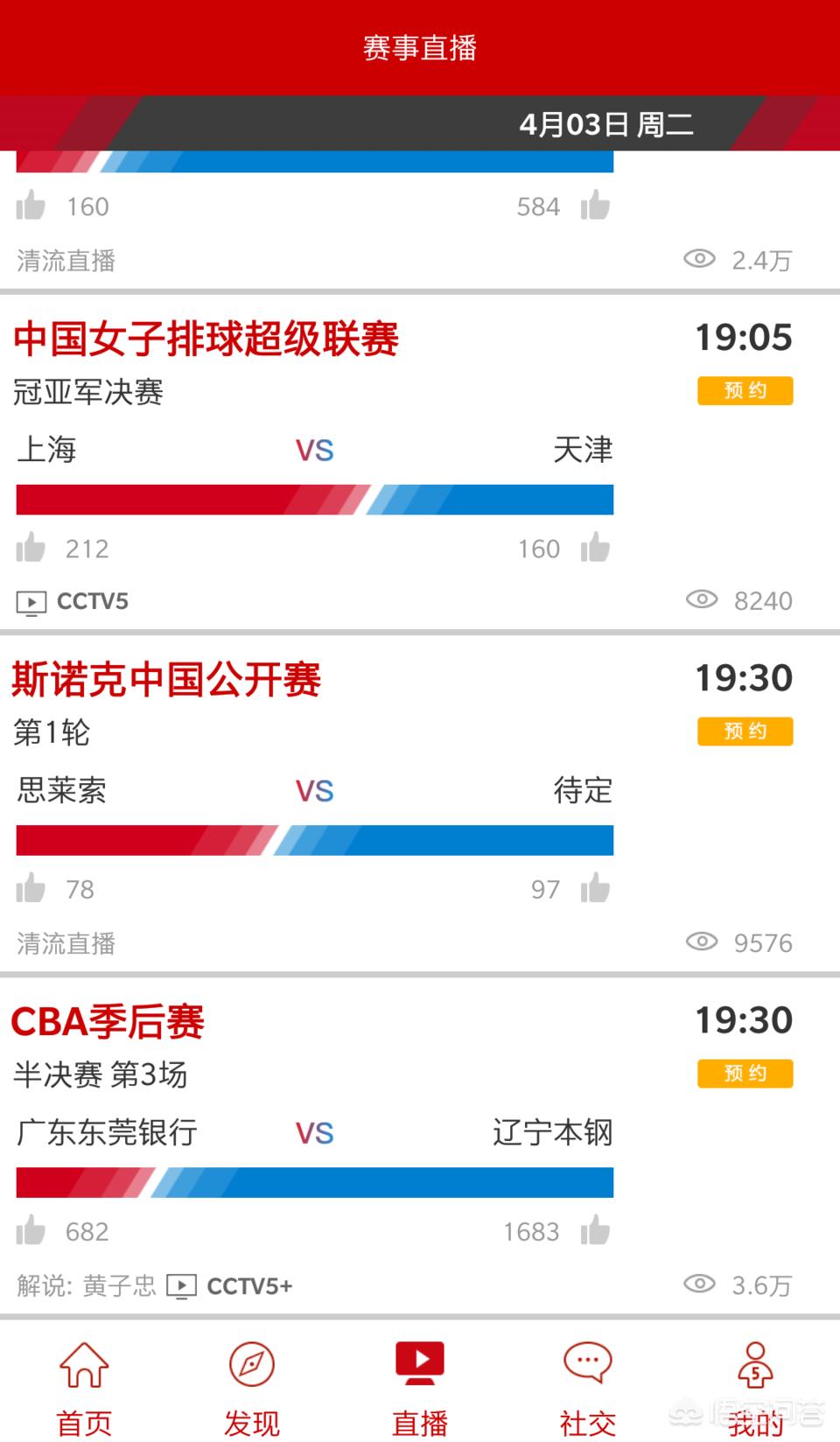840x1442 pixels.
Task: Give 待定 a thumbs-up in the snooker match
Action: (595, 888)
